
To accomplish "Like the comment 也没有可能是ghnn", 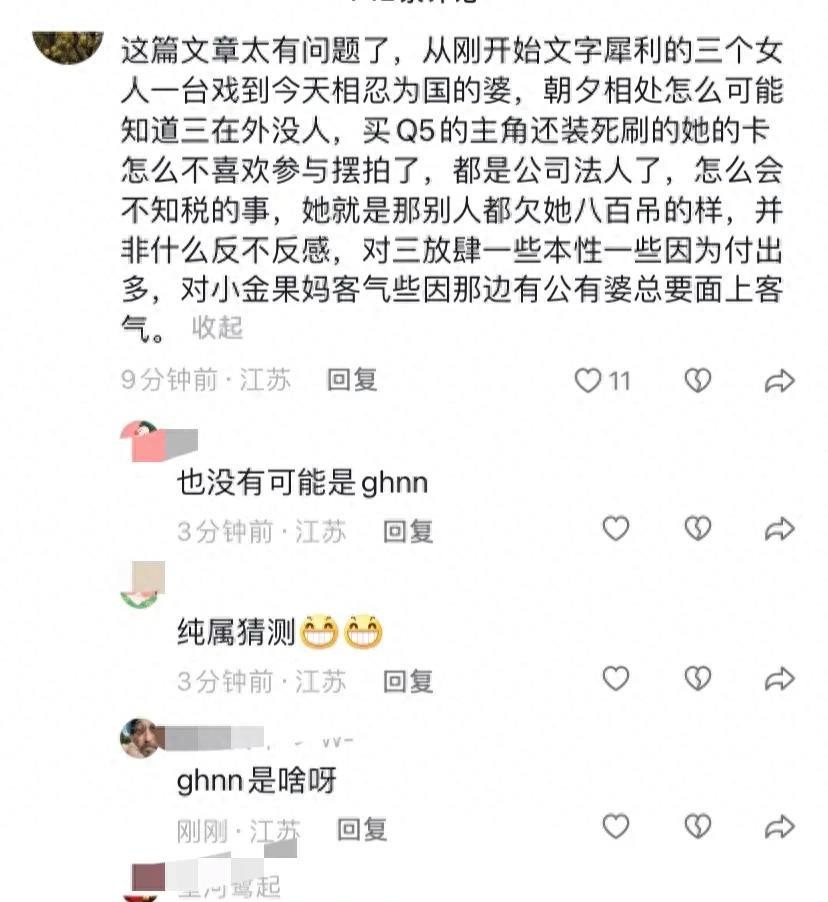I will click(x=616, y=528).
